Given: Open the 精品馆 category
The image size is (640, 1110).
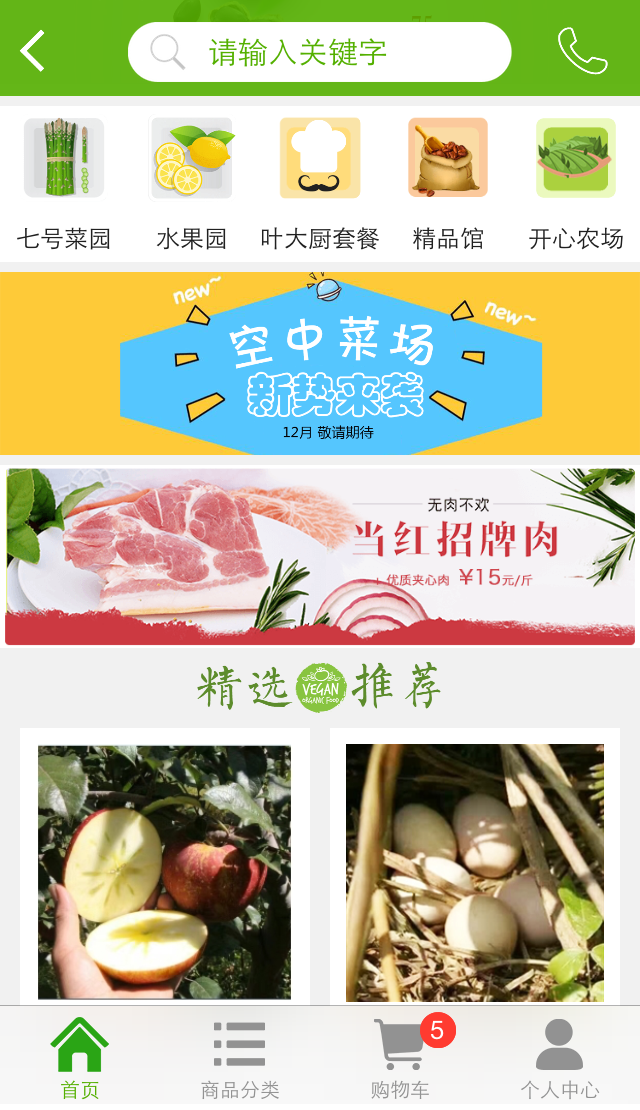Looking at the screenshot, I should tap(448, 182).
